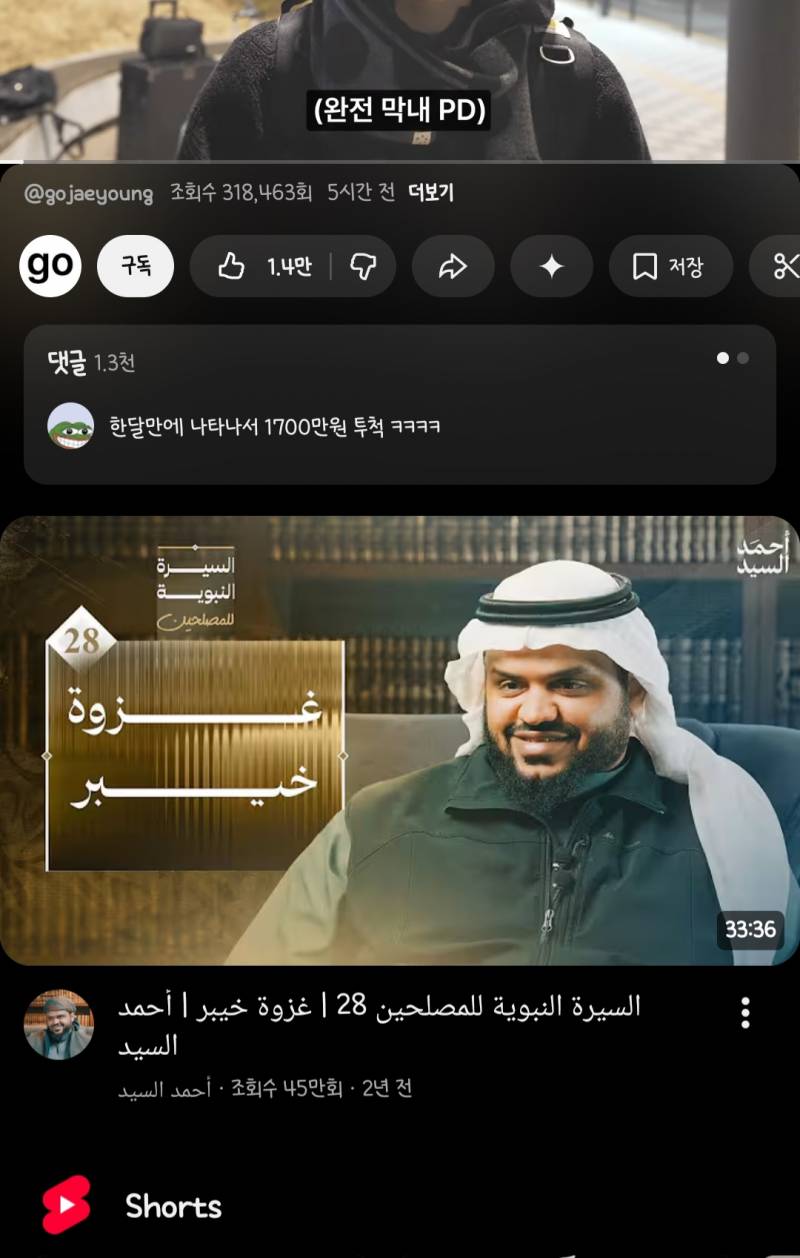Tap 더보기 to expand video description
800x1258 pixels.
tap(431, 193)
